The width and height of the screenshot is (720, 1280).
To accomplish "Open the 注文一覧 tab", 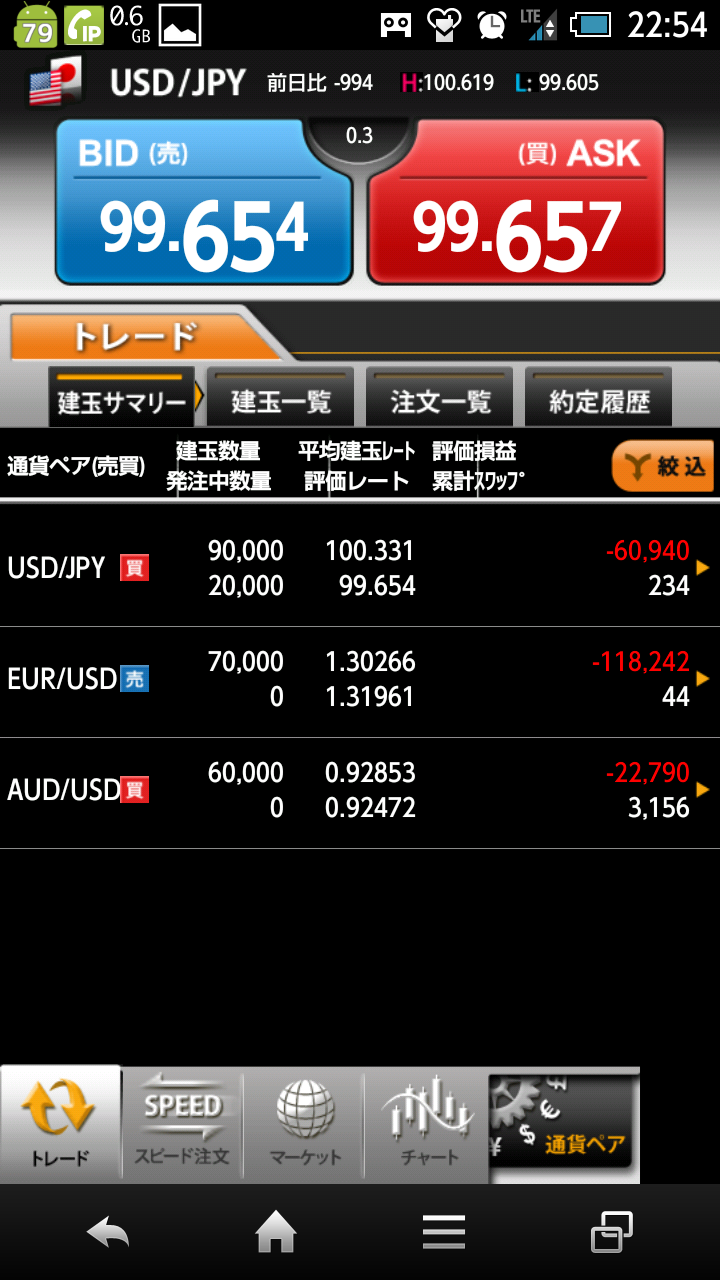I will pos(440,401).
